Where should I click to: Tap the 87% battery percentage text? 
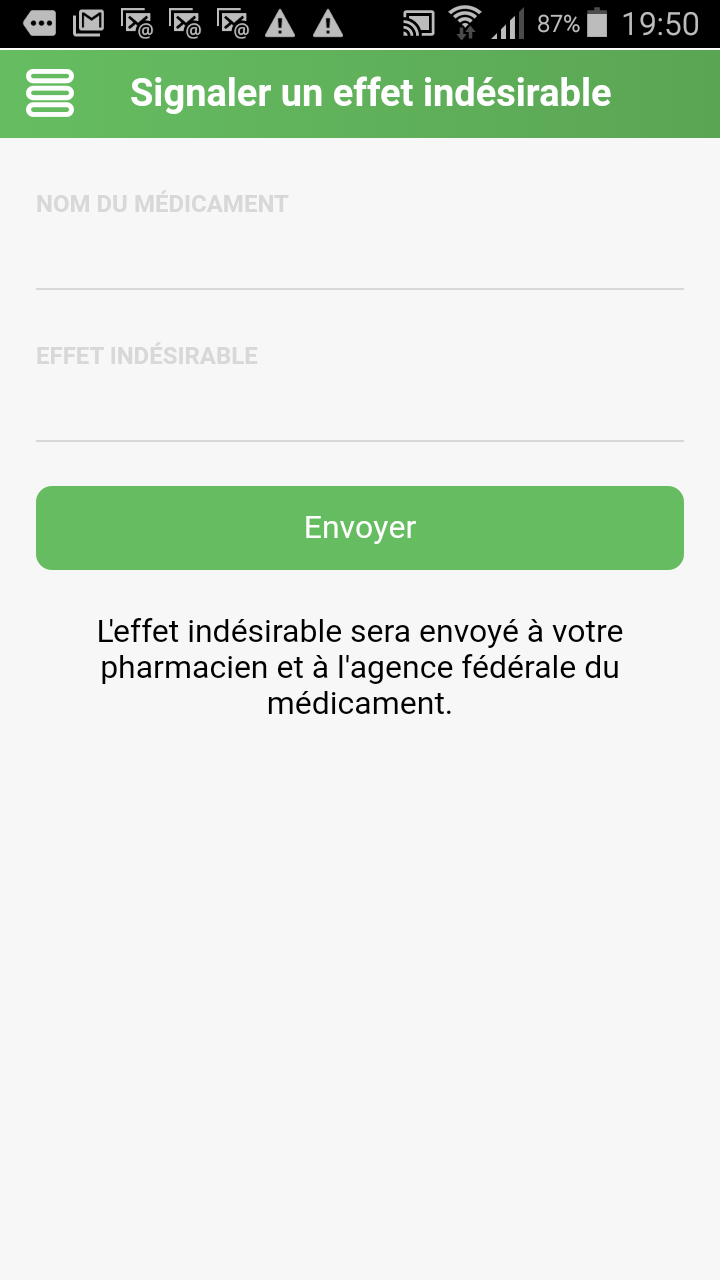pos(555,22)
